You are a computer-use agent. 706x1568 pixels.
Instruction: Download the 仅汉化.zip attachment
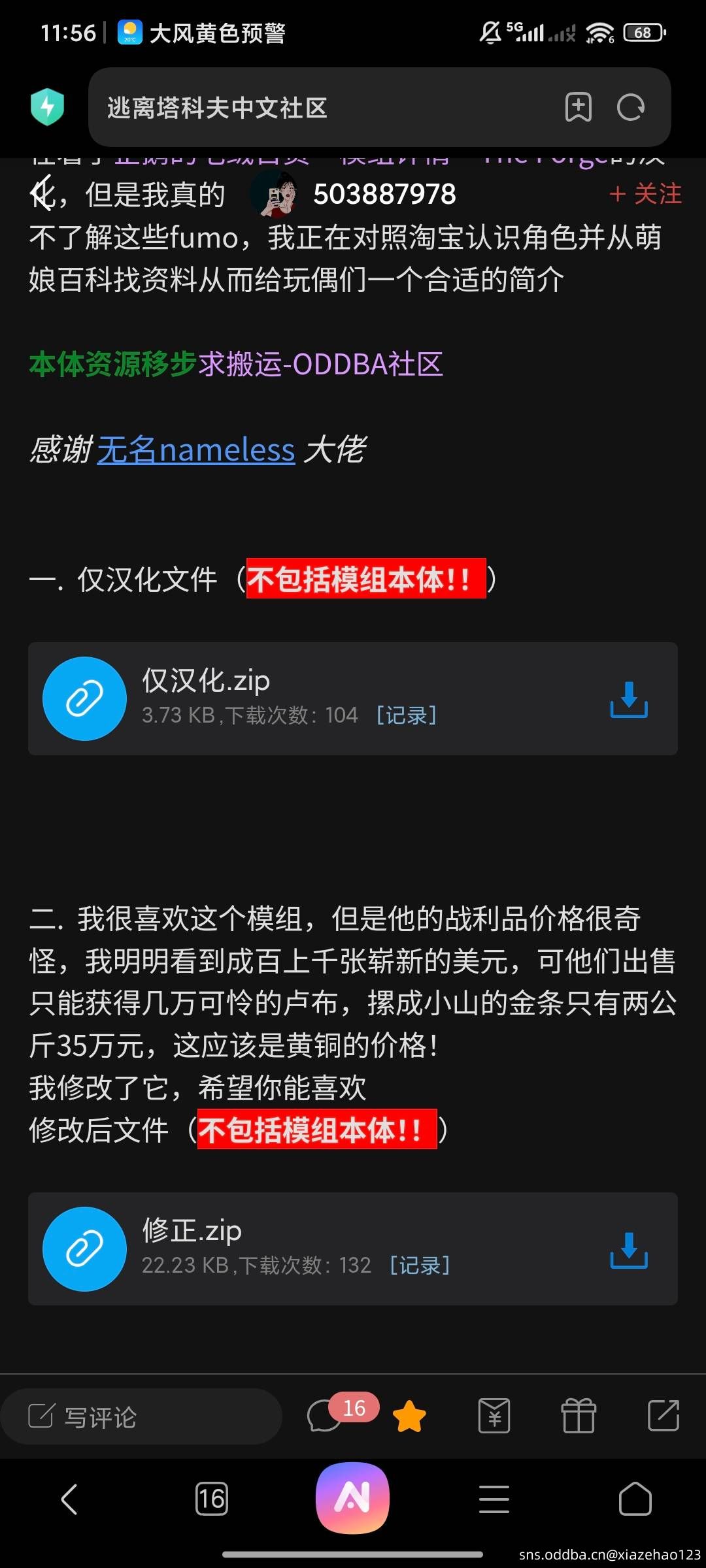628,700
